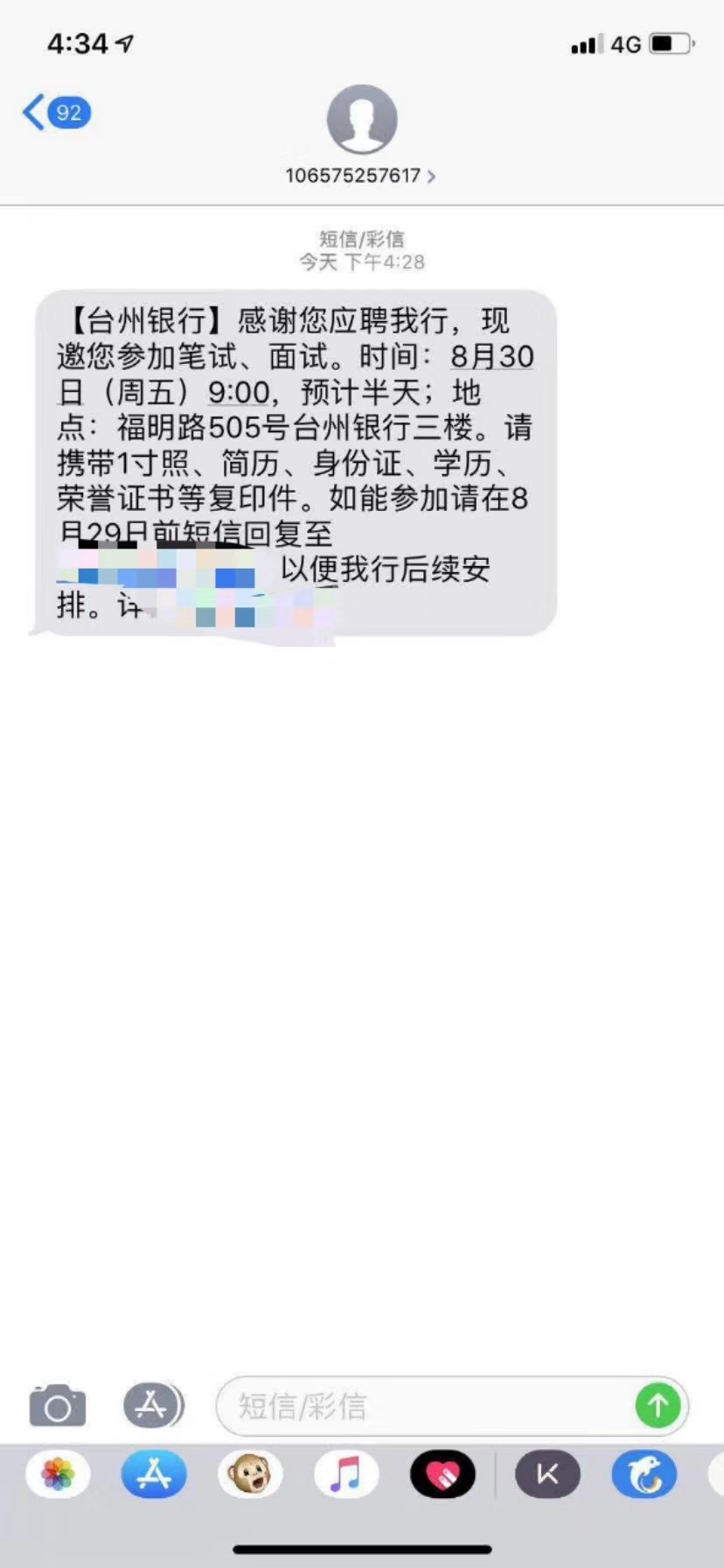Open the blue dolphin app in the drawer
The width and height of the screenshot is (724, 1568).
[x=644, y=1474]
